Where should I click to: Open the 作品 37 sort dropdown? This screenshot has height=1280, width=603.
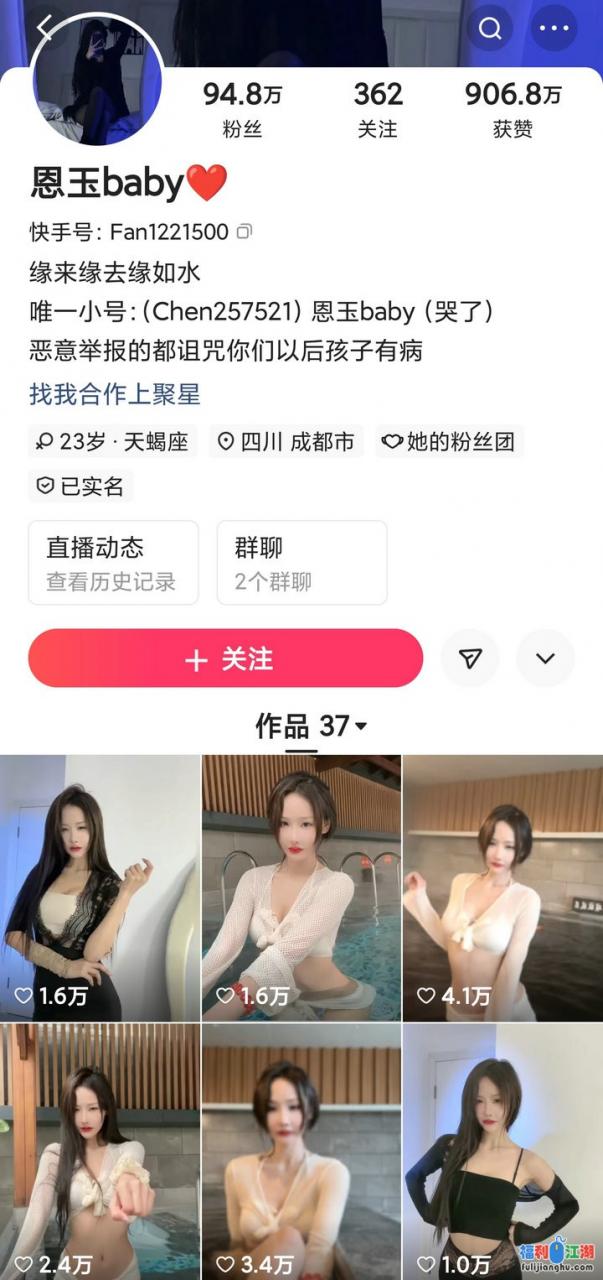[312, 726]
